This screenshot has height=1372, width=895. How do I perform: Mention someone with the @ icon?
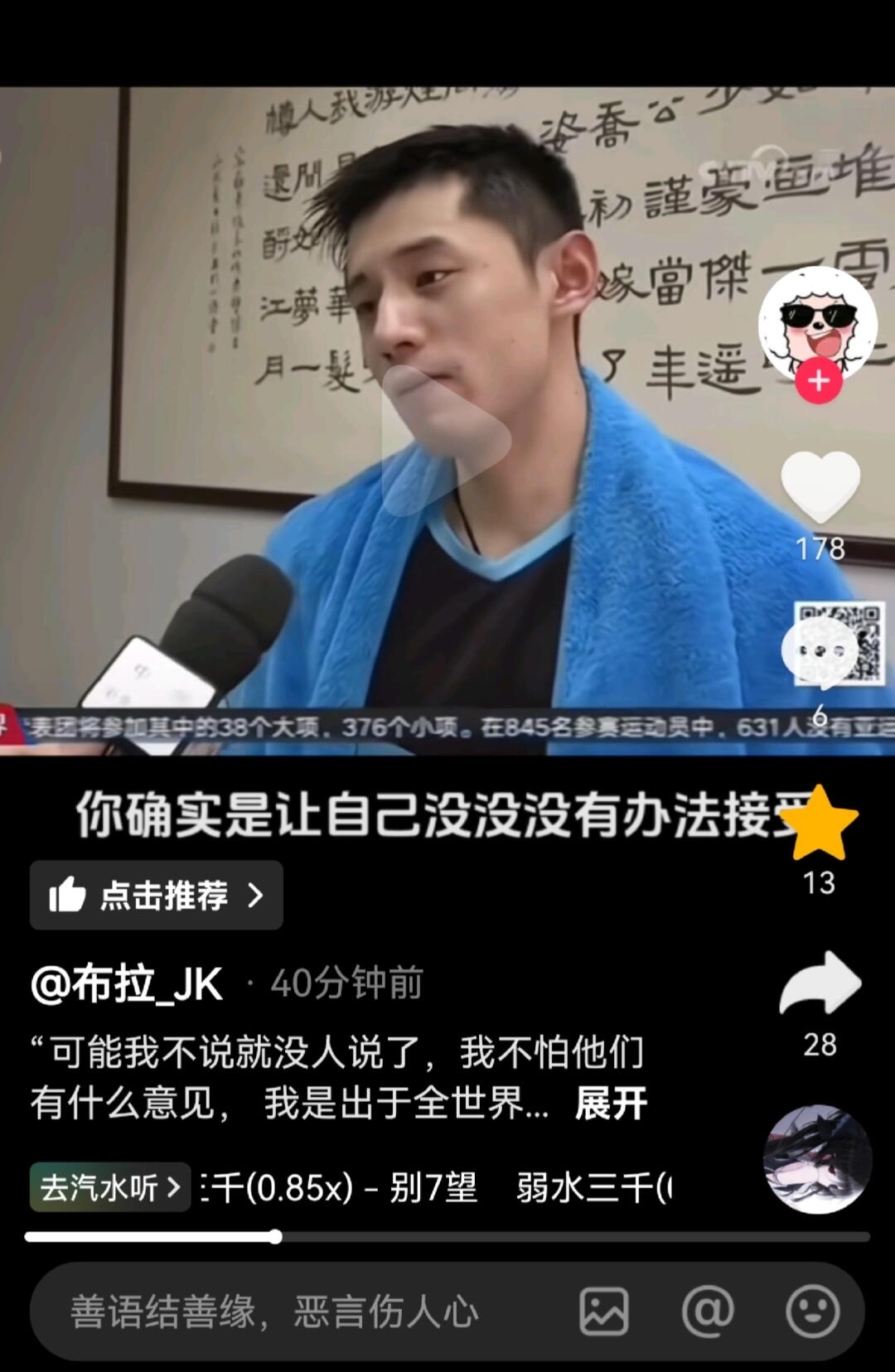tap(708, 1312)
